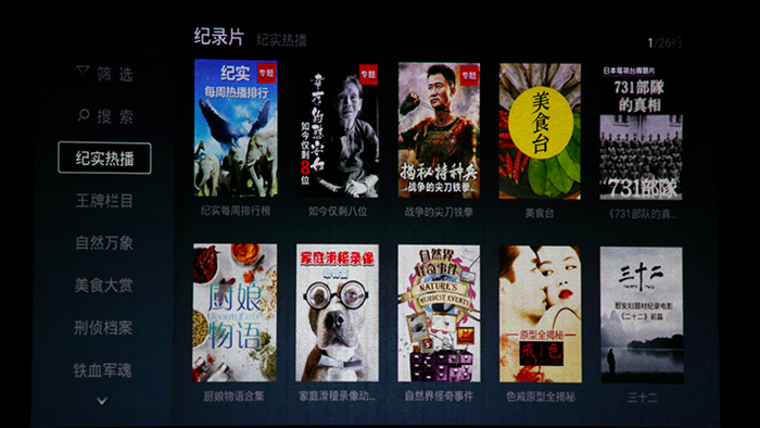Go to the 铁血军魂 category
Viewport: 760px width, 428px height.
pyautogui.click(x=105, y=370)
